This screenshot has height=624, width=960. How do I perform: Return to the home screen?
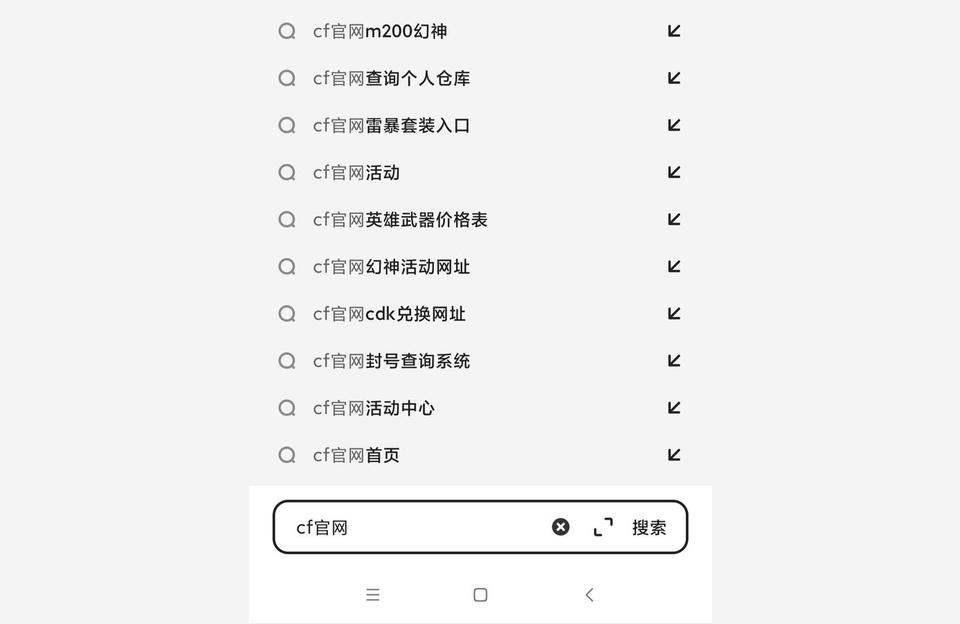point(480,595)
